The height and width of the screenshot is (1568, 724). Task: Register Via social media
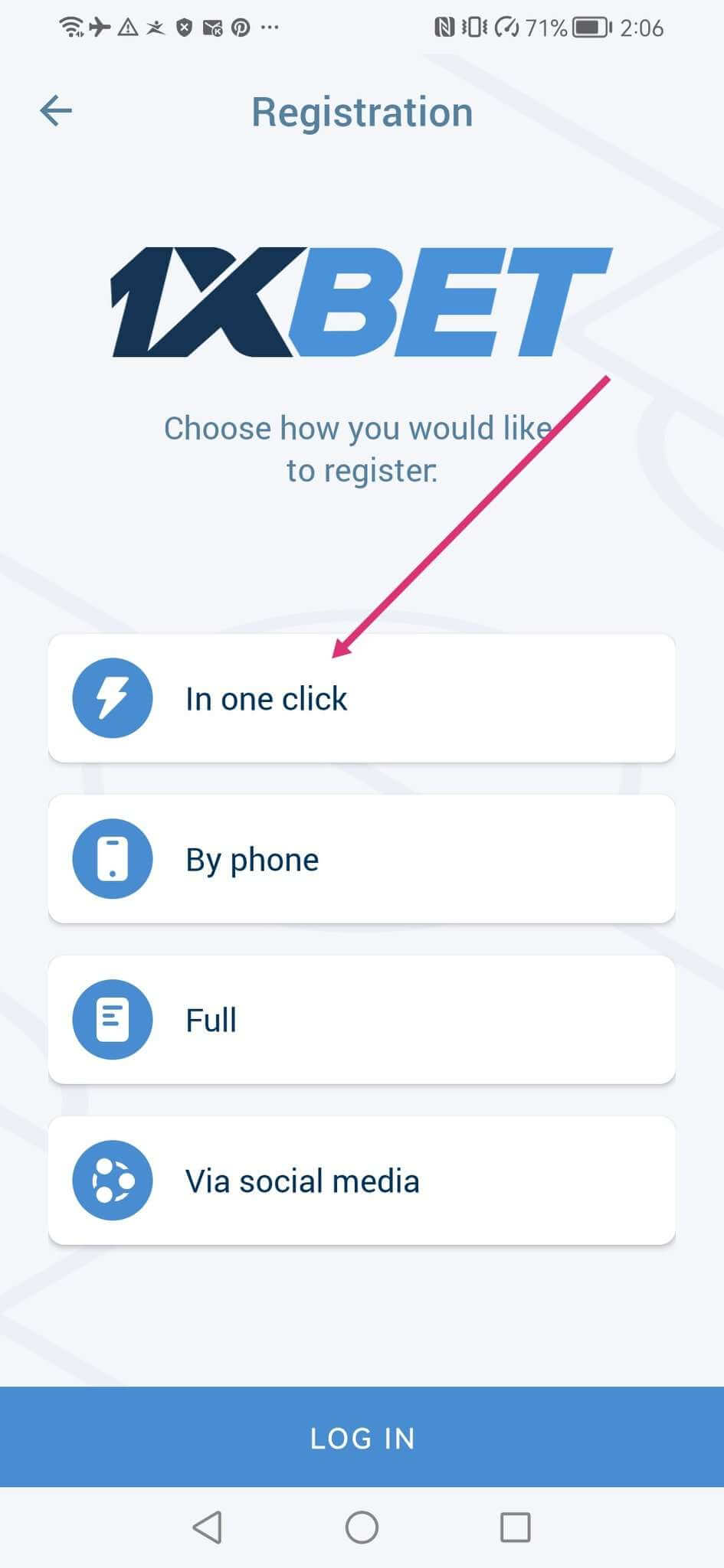(362, 1181)
